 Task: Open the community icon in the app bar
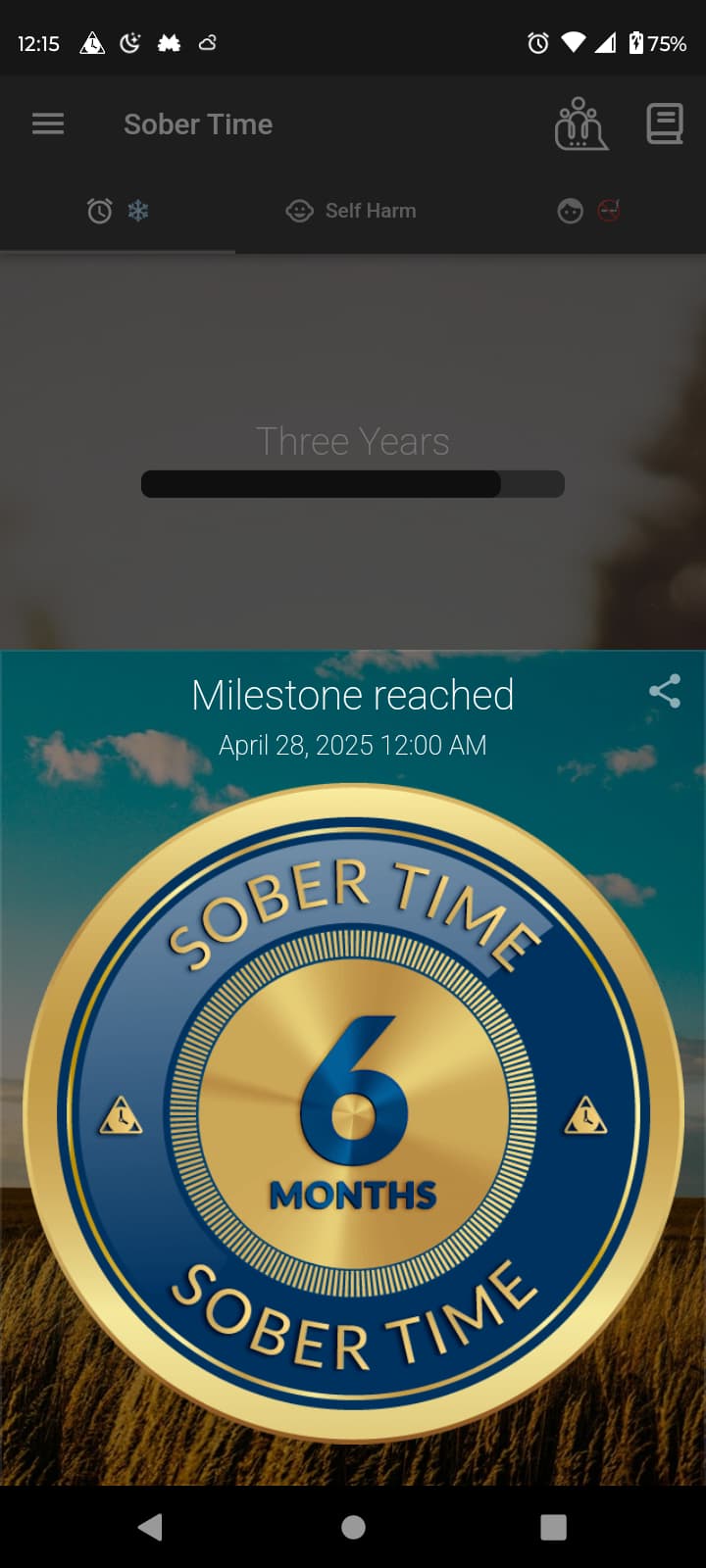580,124
